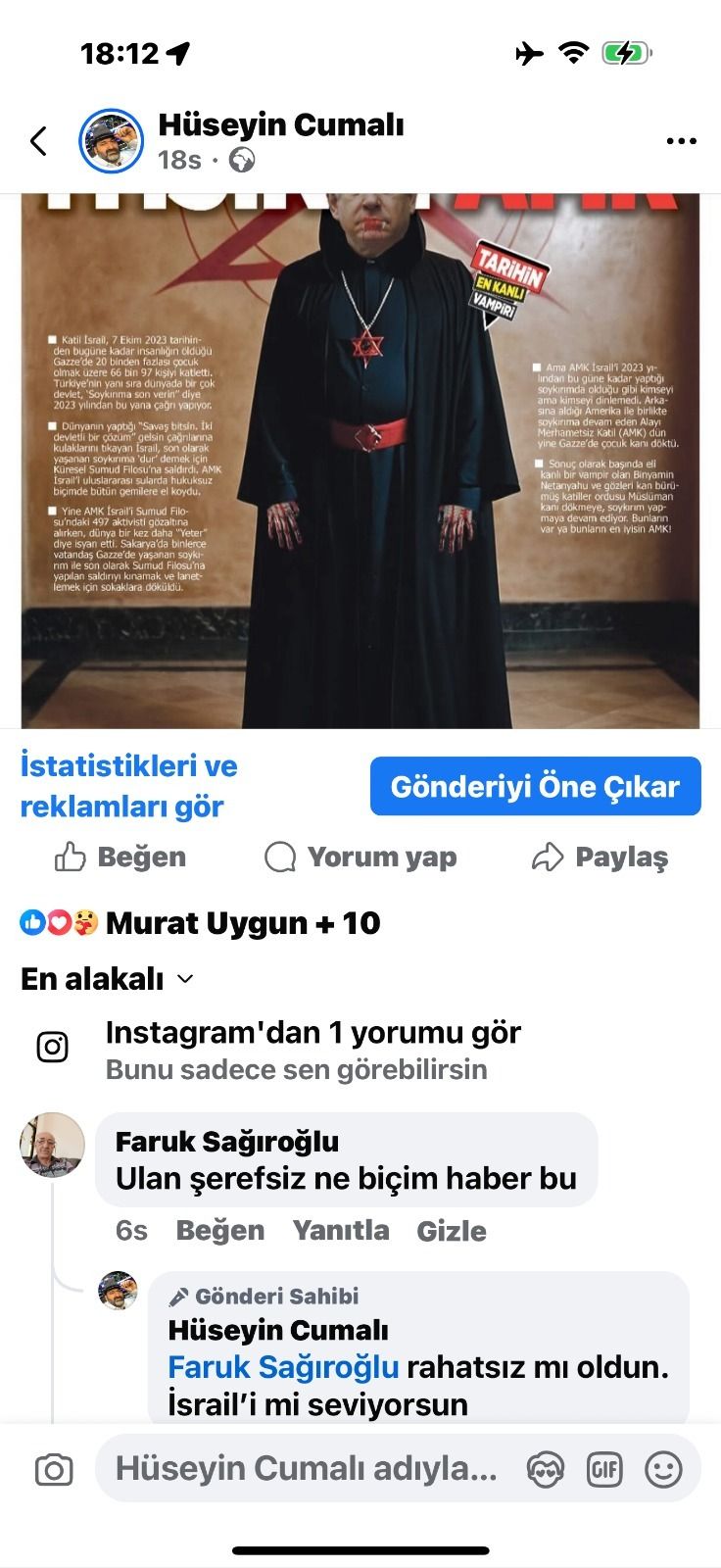Open the three-dot post options menu
The height and width of the screenshot is (1568, 721).
[x=681, y=141]
